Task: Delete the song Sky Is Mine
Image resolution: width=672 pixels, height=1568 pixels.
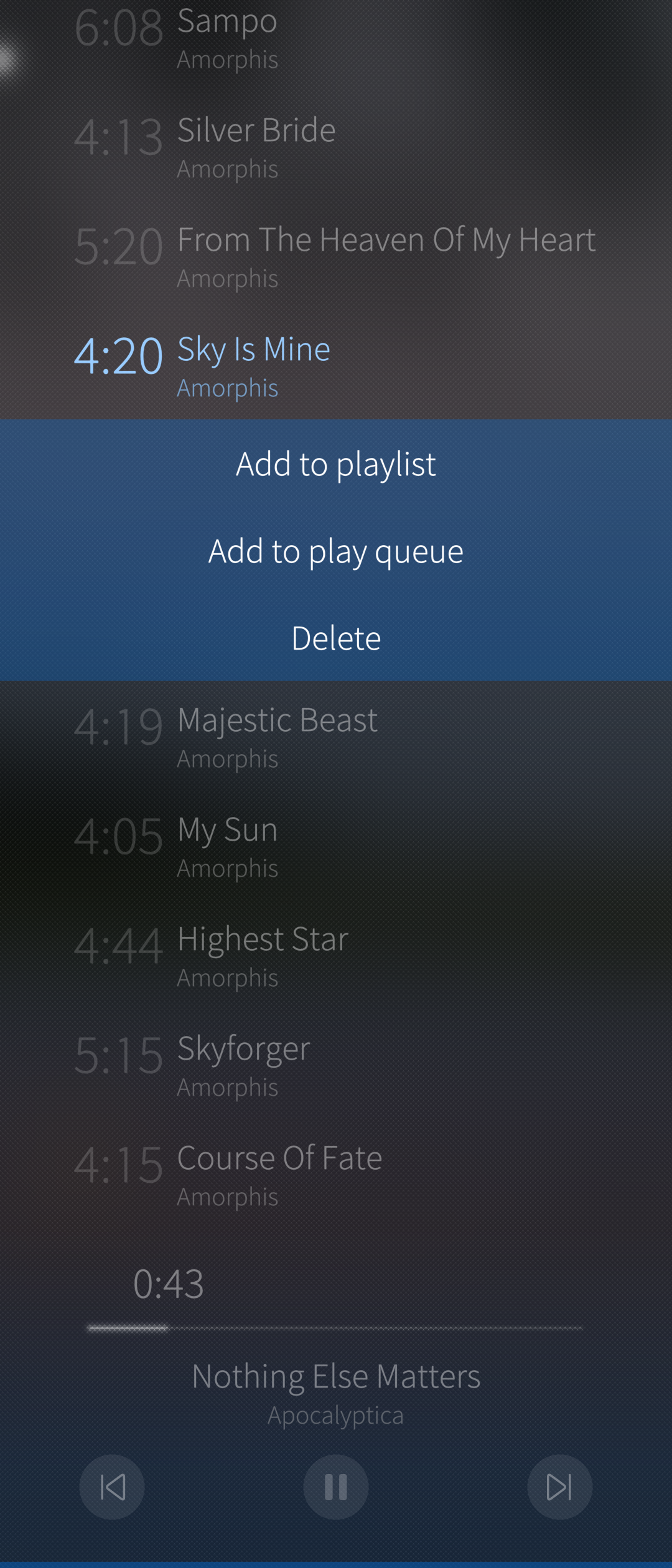Action: (x=336, y=638)
